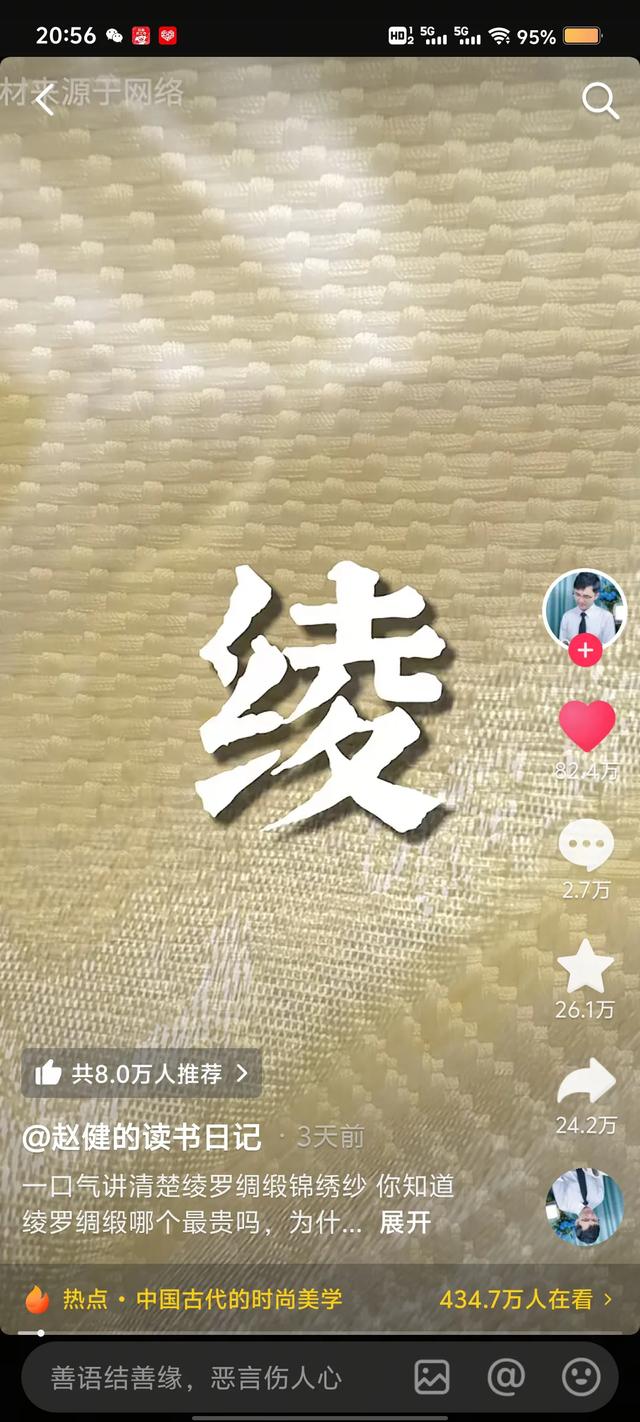Tap the video progress bar
This screenshot has width=640, height=1422.
tap(320, 1333)
